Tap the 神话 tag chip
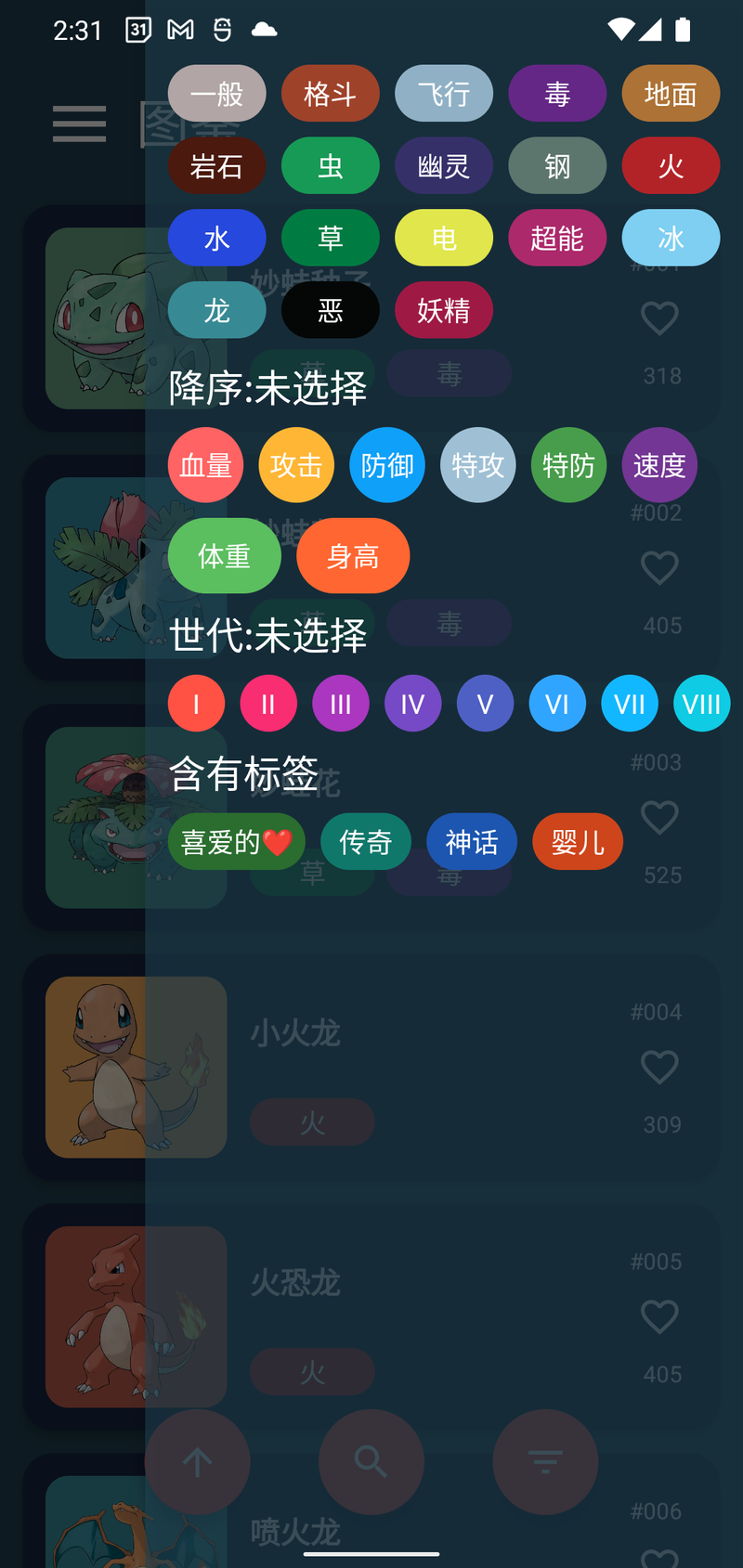 tap(472, 842)
